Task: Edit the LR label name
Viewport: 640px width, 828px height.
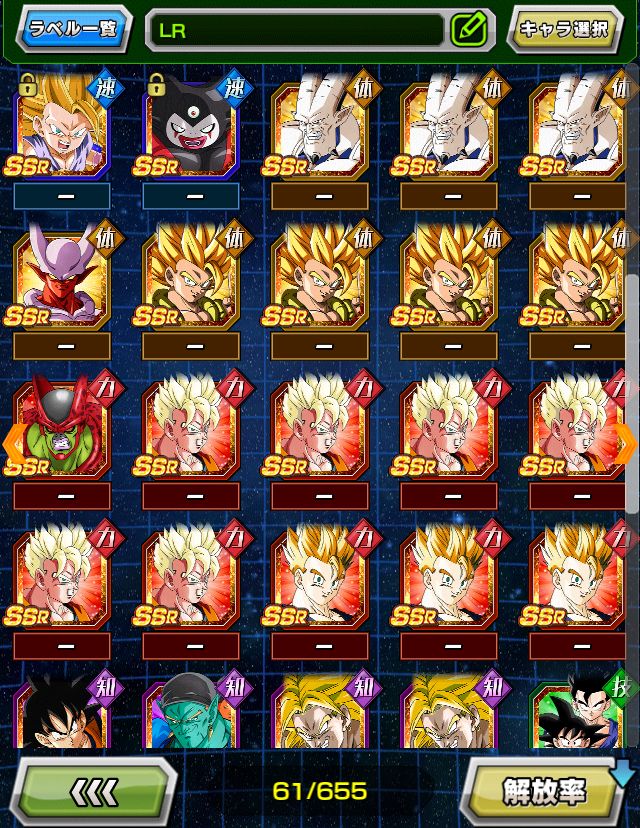Action: (468, 30)
